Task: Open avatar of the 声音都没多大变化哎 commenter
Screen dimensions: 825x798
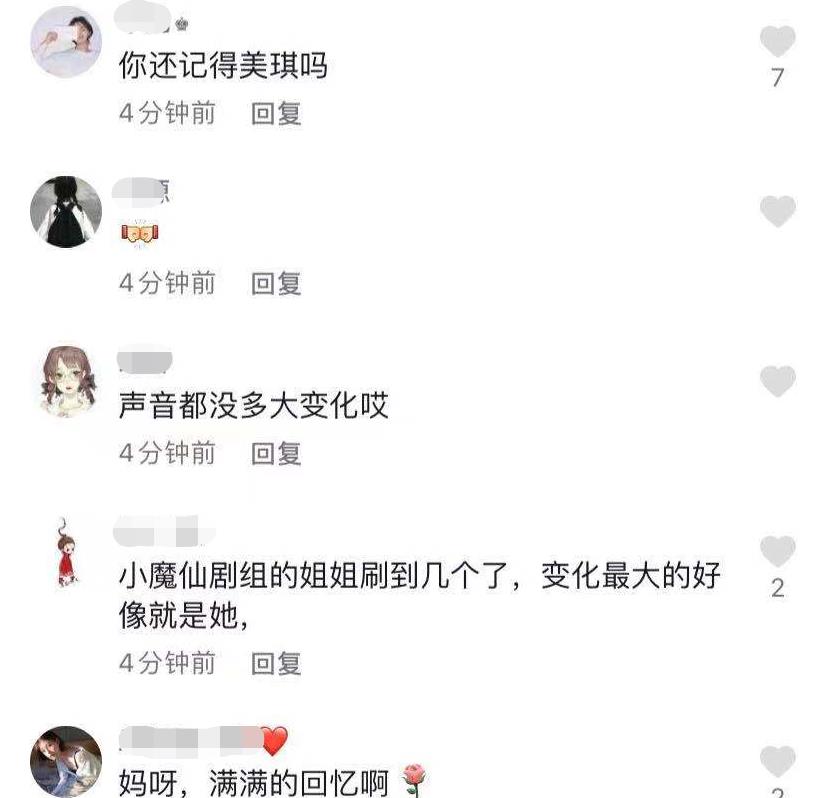Action: click(67, 382)
